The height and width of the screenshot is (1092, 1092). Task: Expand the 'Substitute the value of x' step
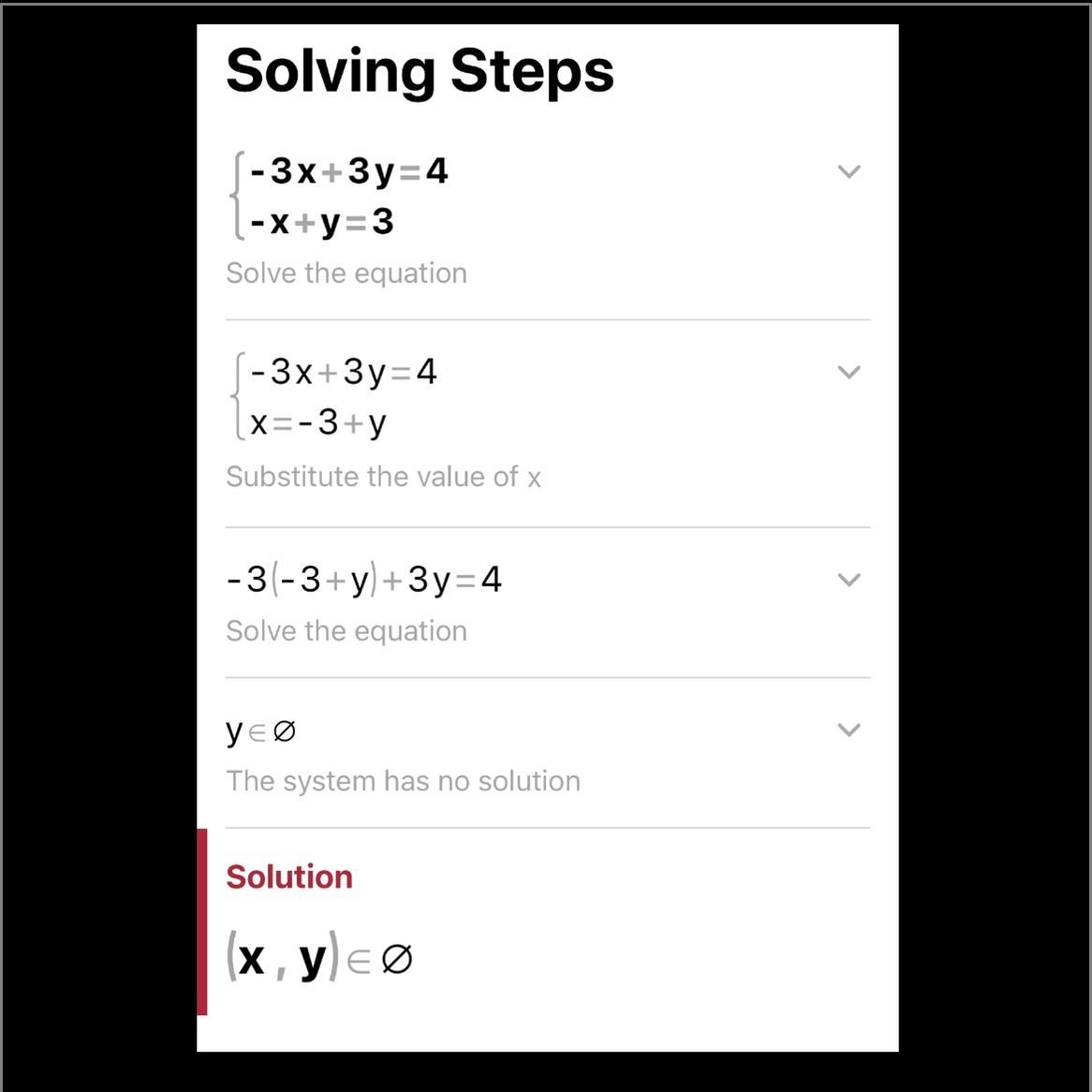[849, 372]
